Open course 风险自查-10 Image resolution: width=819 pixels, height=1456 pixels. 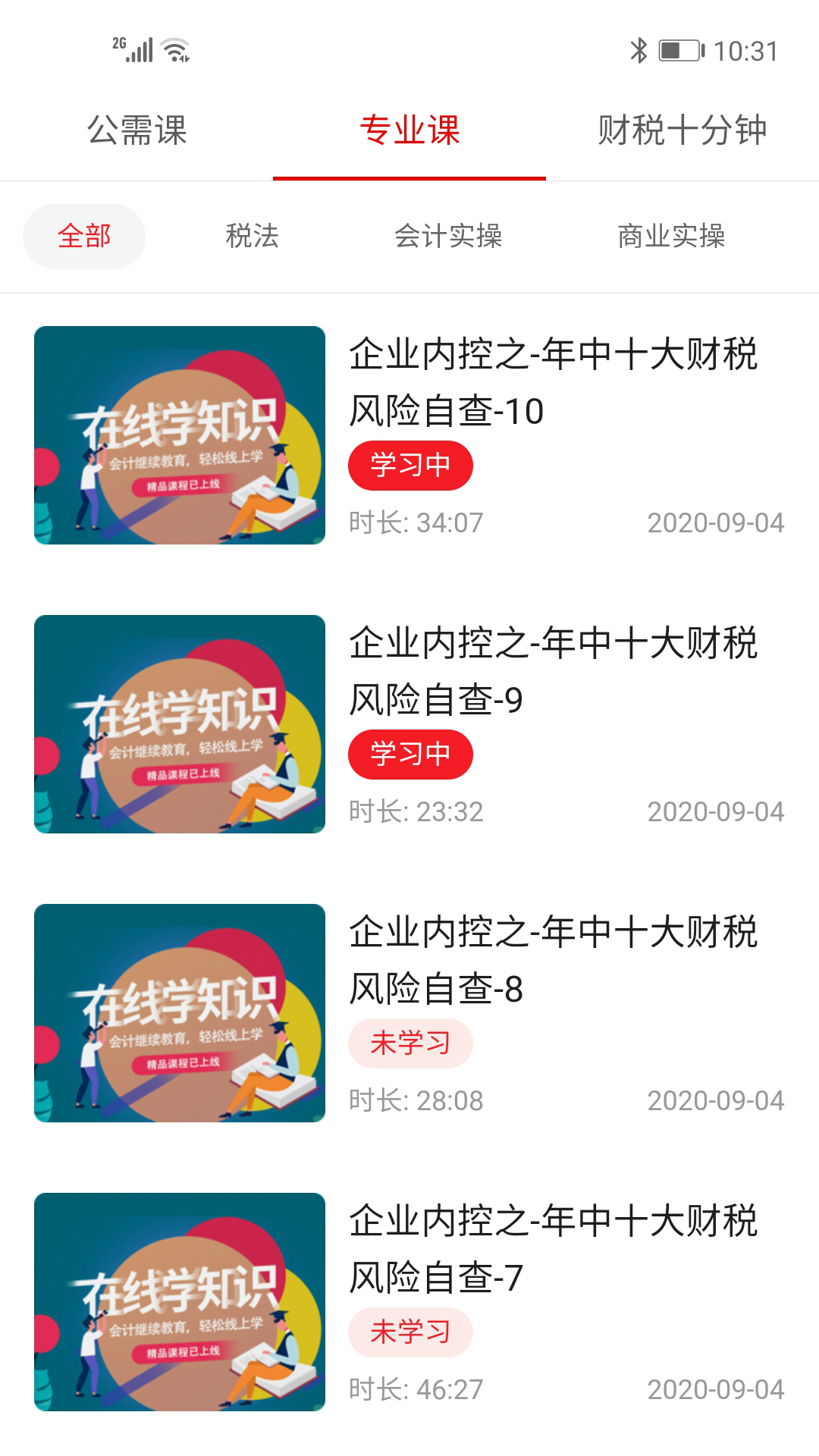coord(552,383)
